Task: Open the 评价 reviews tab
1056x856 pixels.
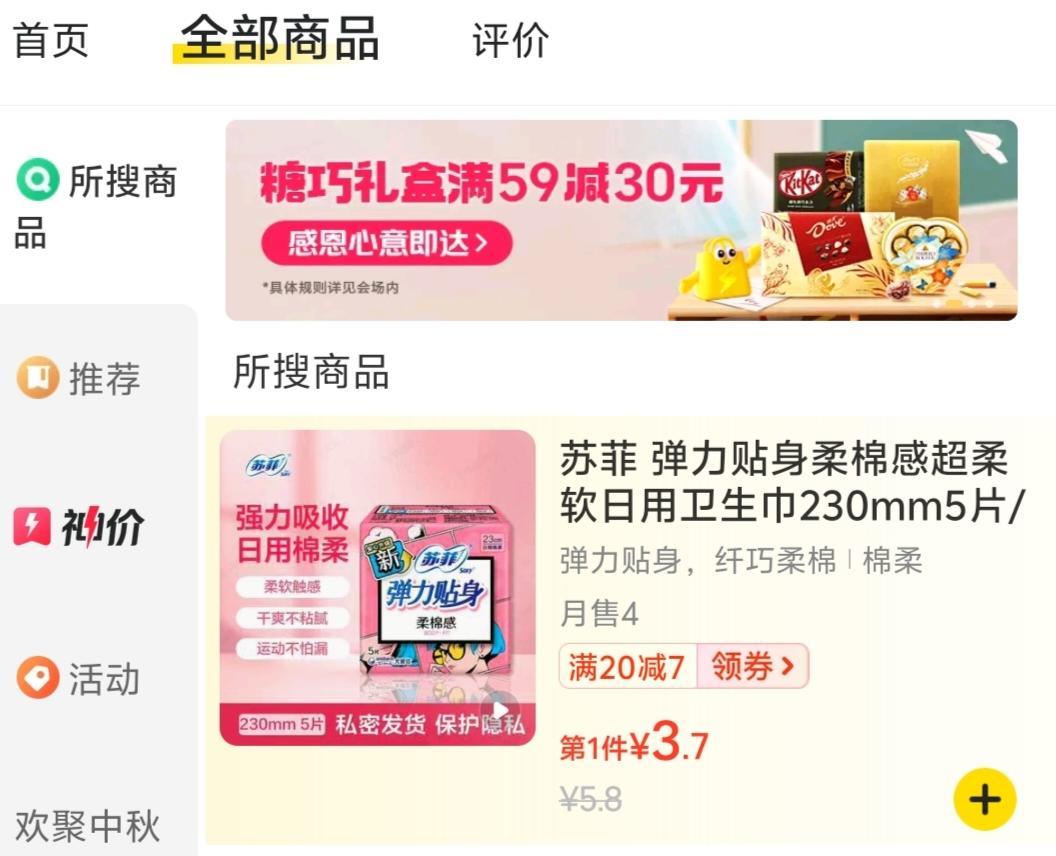Action: tap(510, 41)
